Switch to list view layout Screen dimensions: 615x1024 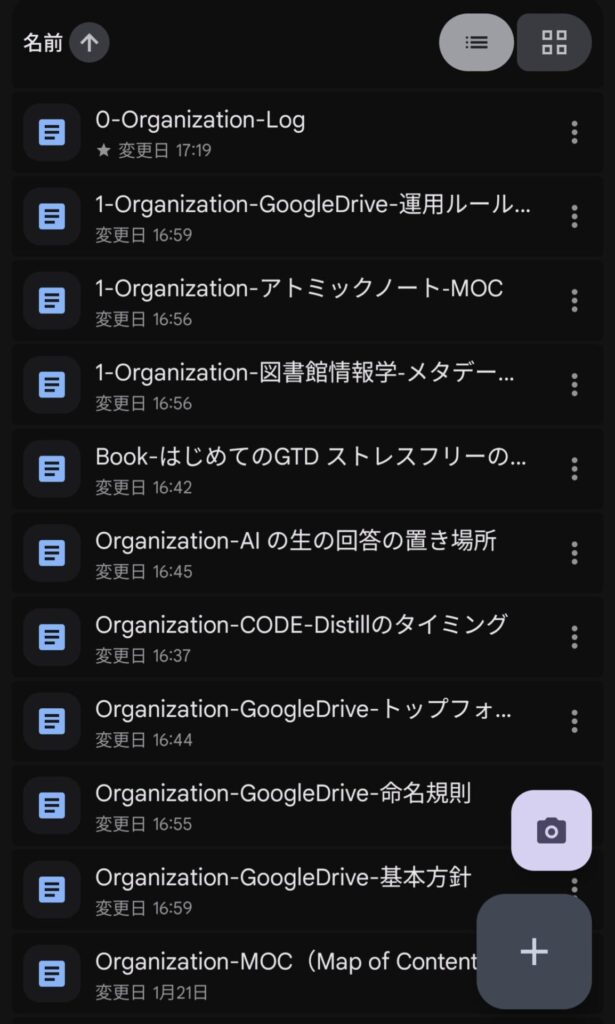(477, 42)
